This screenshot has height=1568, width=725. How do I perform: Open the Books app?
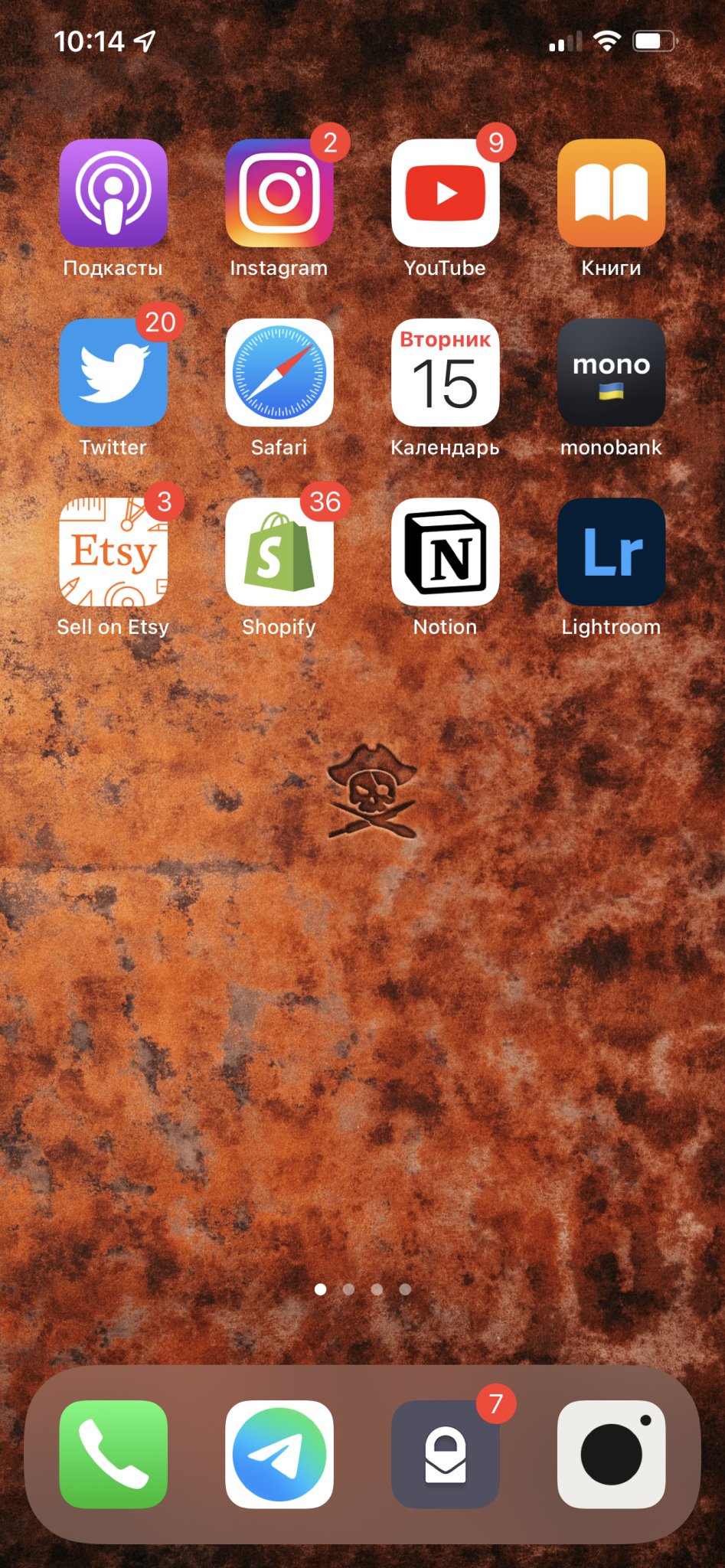tap(611, 193)
